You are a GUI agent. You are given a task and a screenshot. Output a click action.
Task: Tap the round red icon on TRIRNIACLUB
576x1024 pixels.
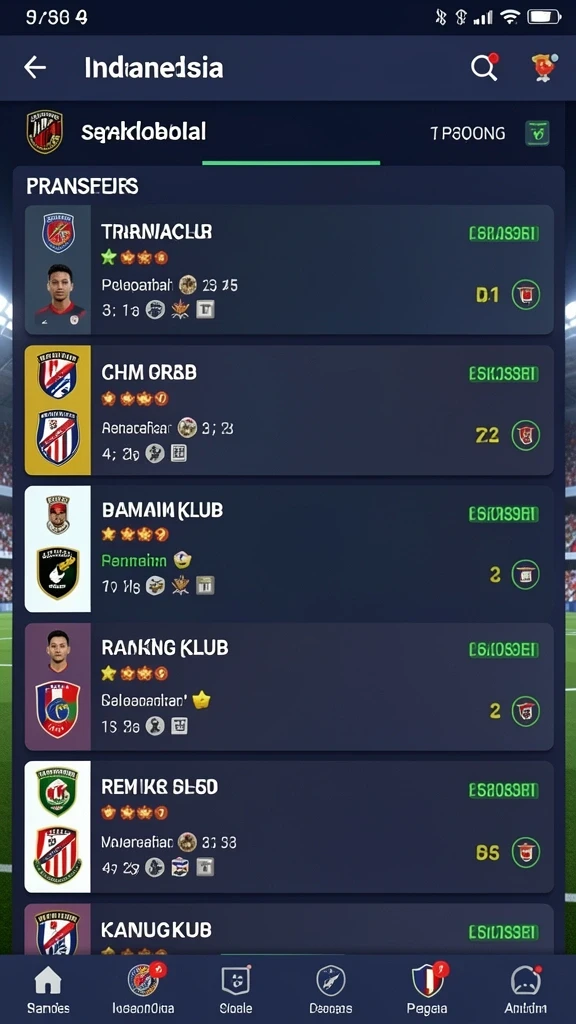click(526, 295)
